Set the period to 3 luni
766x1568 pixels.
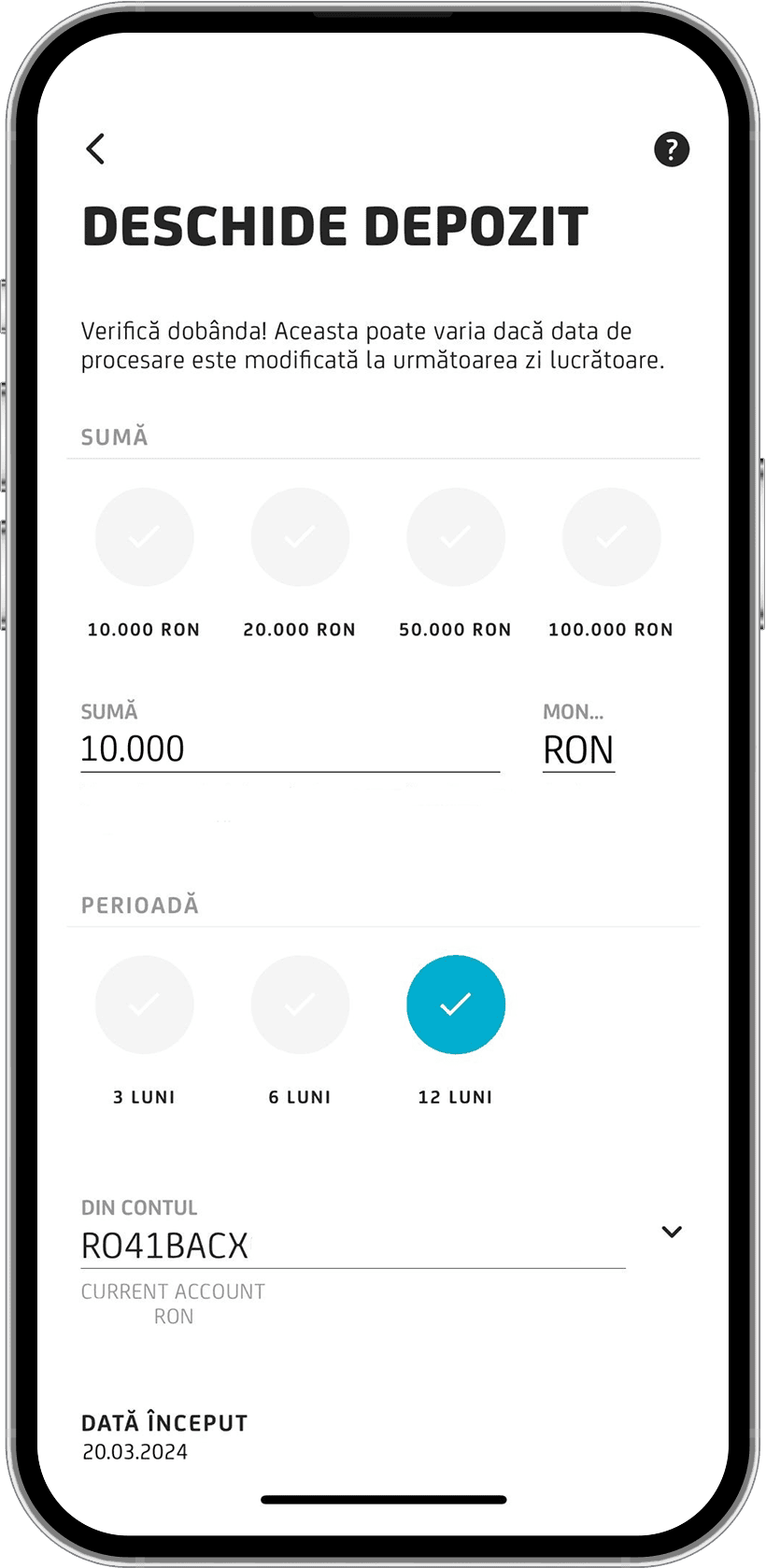click(x=145, y=1005)
